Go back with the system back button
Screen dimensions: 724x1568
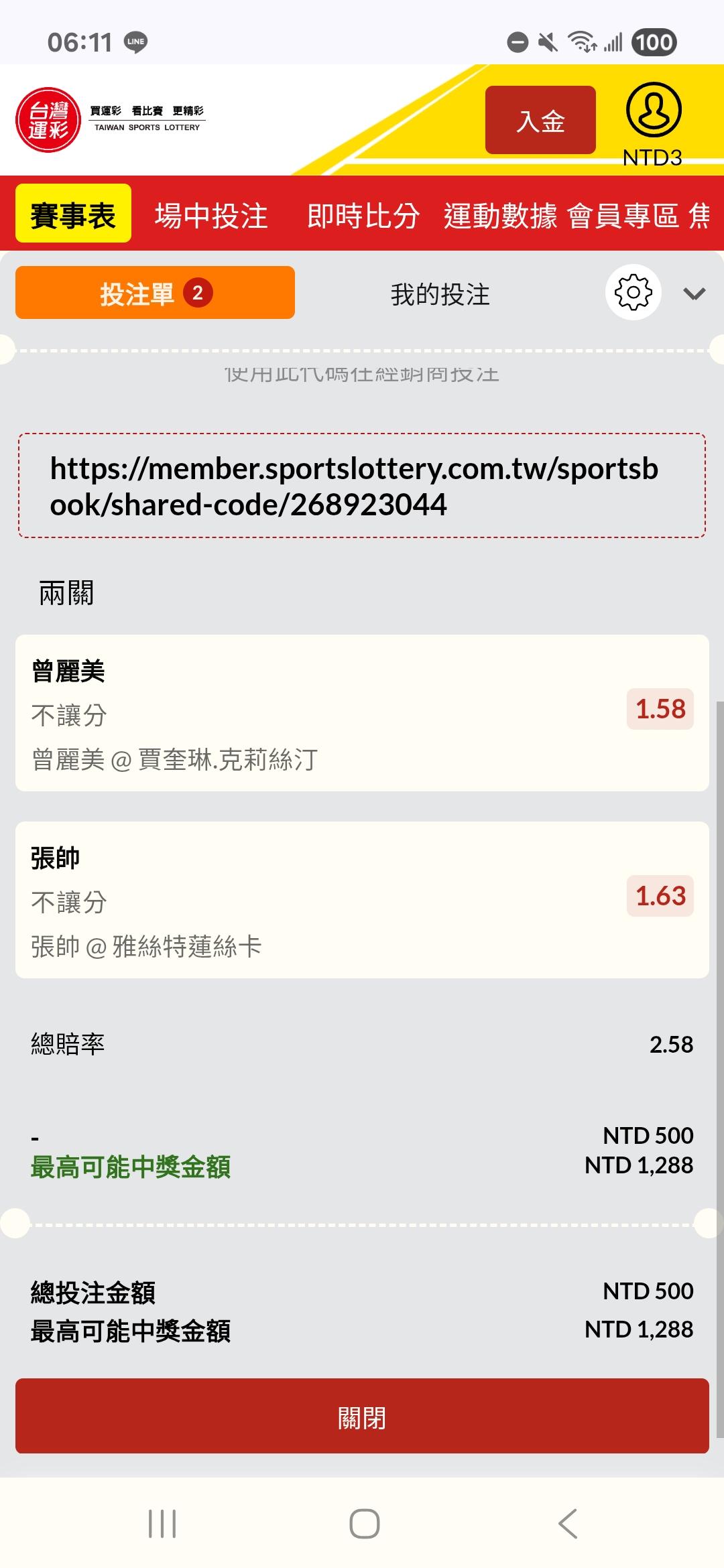(x=567, y=1524)
